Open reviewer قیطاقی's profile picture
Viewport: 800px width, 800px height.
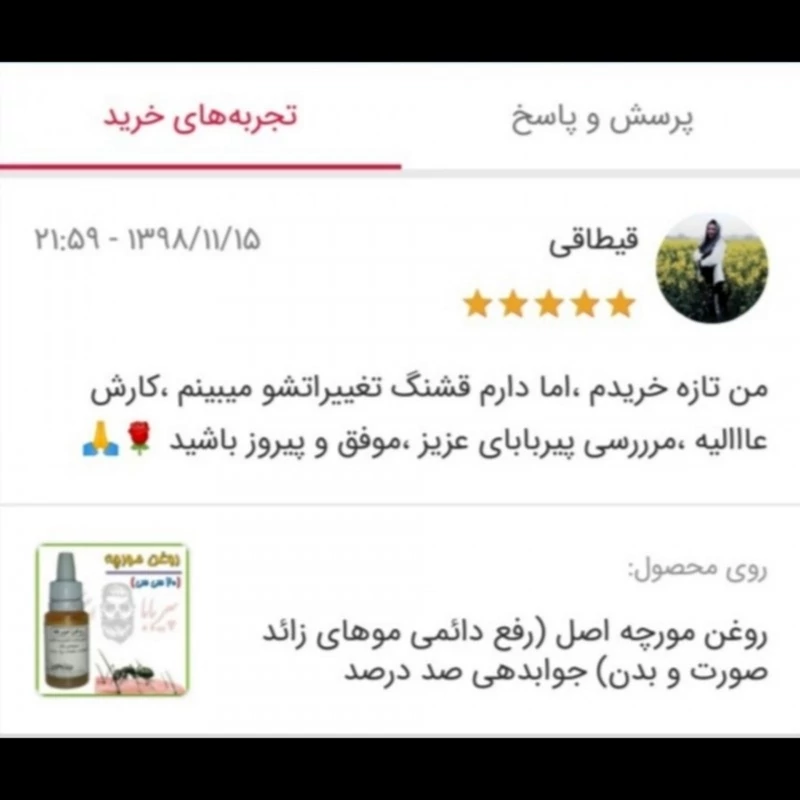tap(711, 267)
